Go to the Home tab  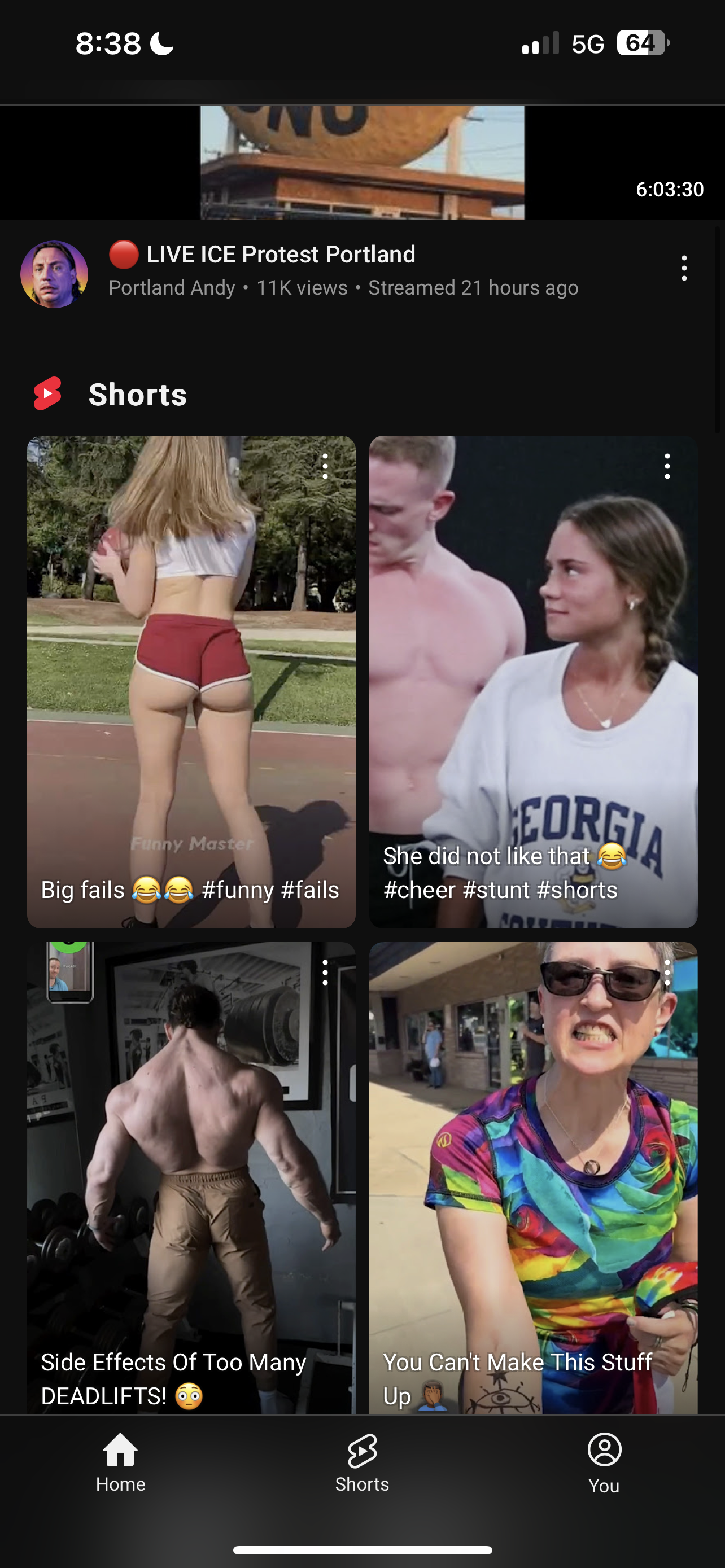(120, 1462)
